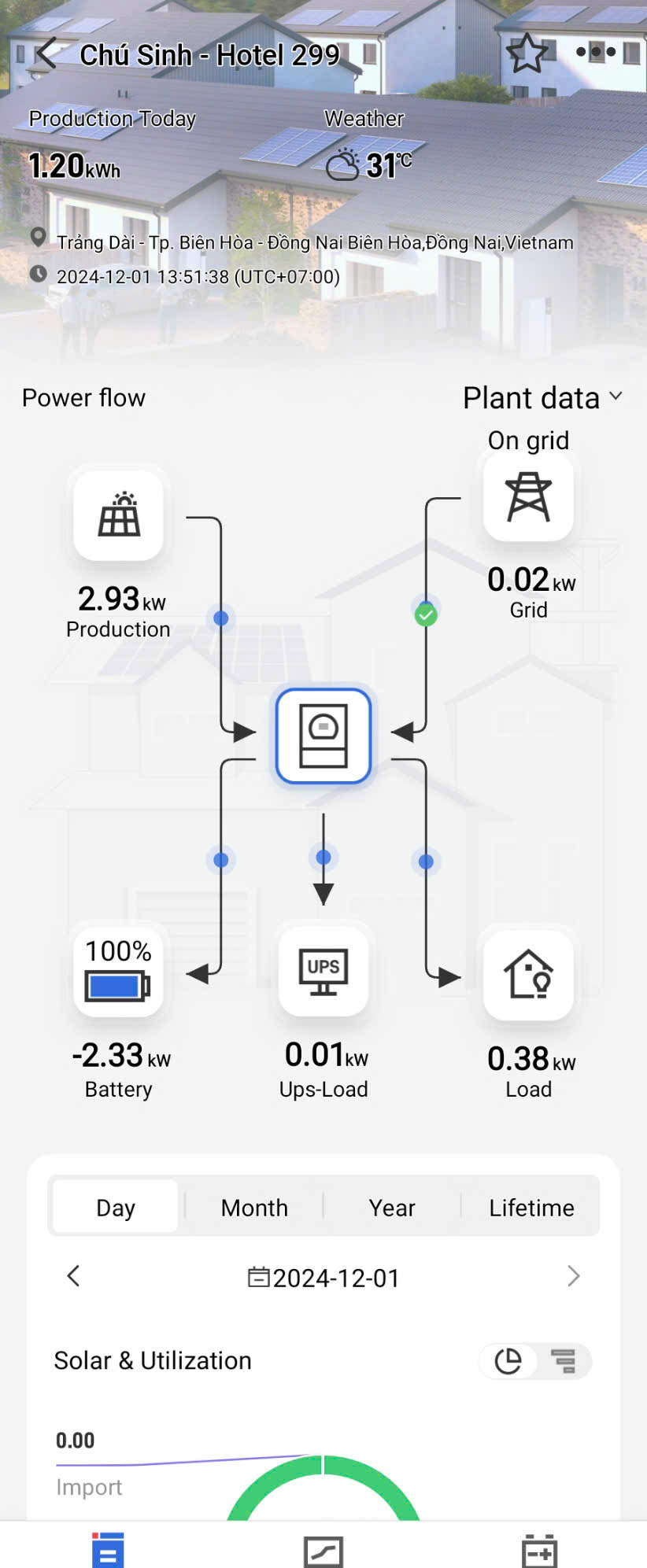Screen dimensions: 647x1568
Task: Open the Ups-Load icon
Action: pos(323,972)
